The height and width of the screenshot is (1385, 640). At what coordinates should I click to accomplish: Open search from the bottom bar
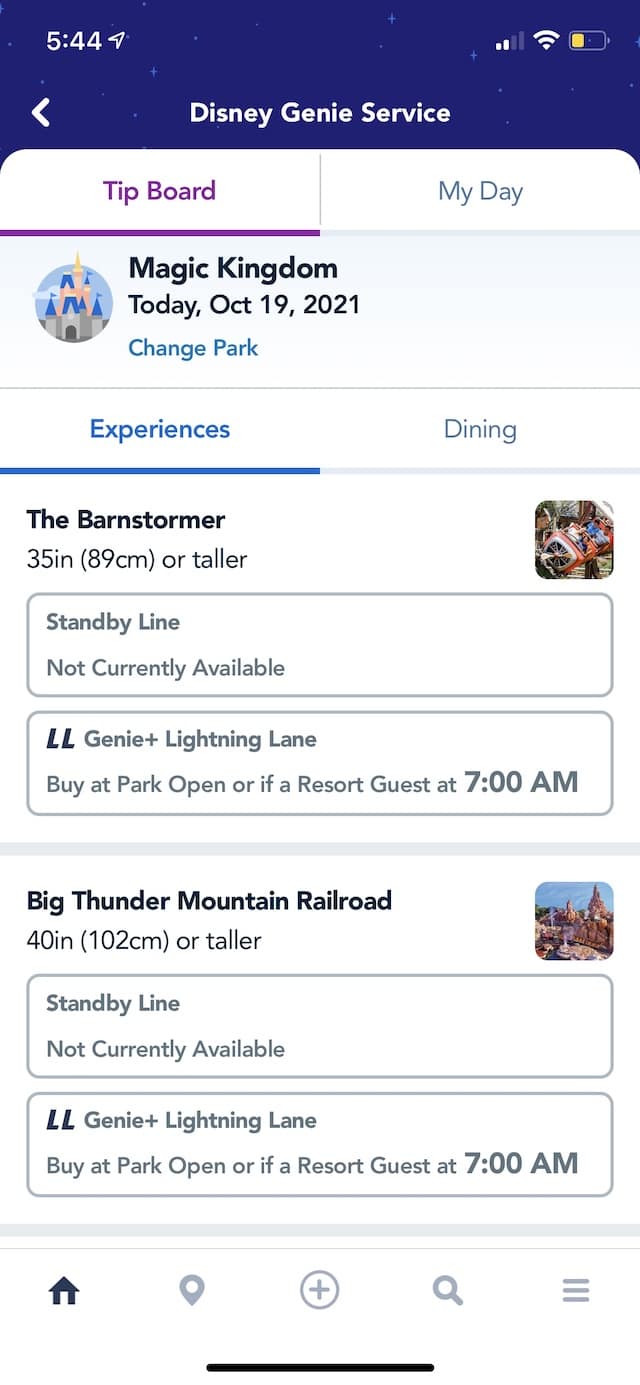point(448,1291)
